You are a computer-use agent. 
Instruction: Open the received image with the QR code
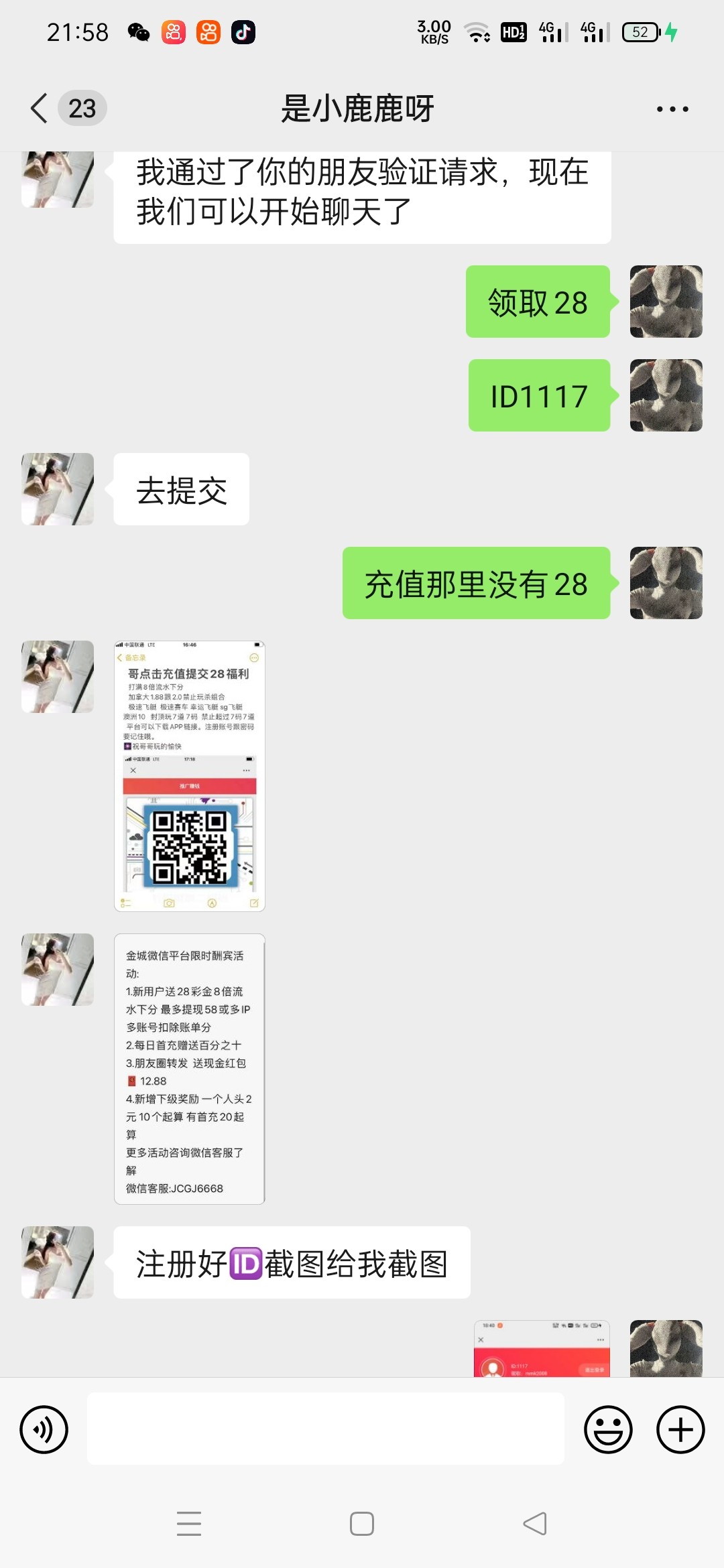pos(190,776)
